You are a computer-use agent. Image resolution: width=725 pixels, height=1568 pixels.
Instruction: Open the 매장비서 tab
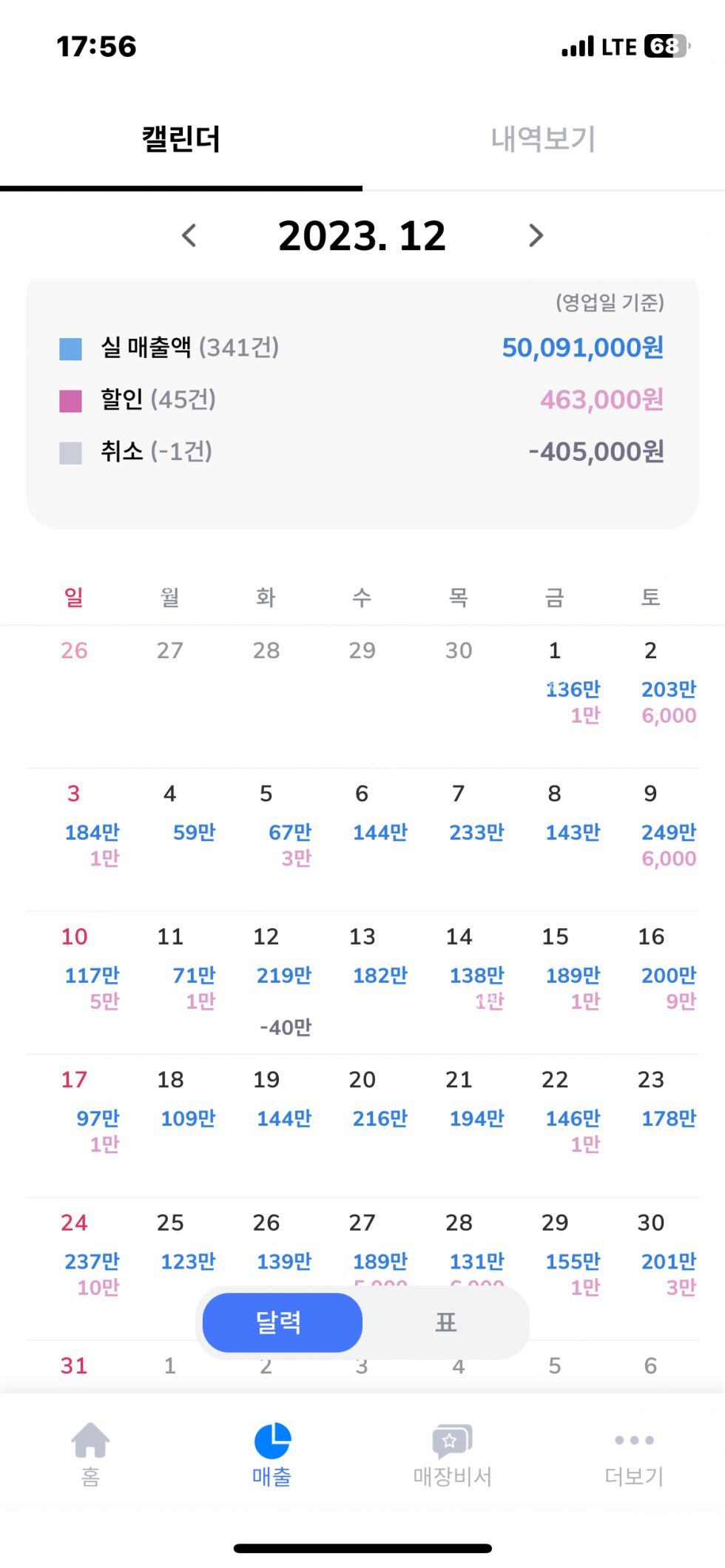[452, 1453]
